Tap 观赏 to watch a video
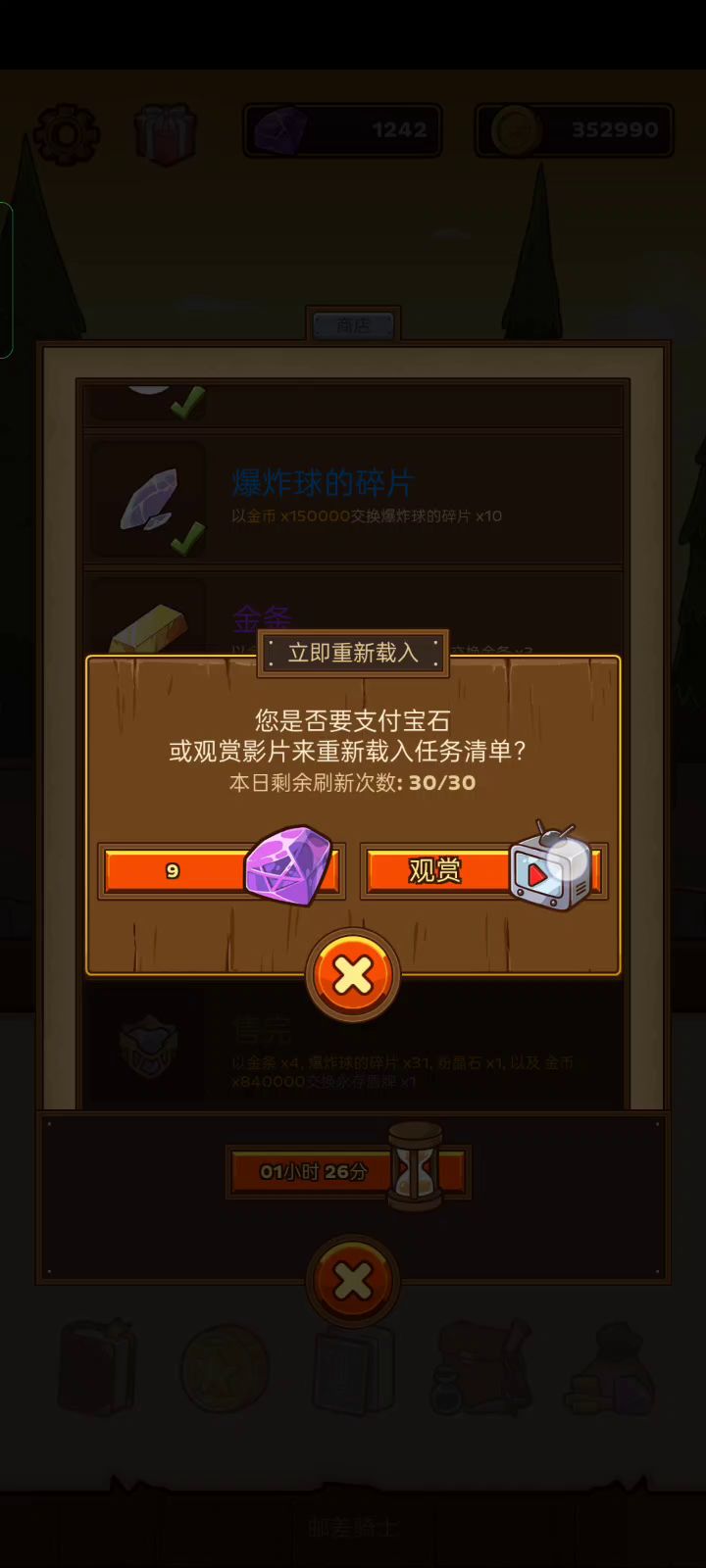The width and height of the screenshot is (706, 1568). [x=482, y=870]
